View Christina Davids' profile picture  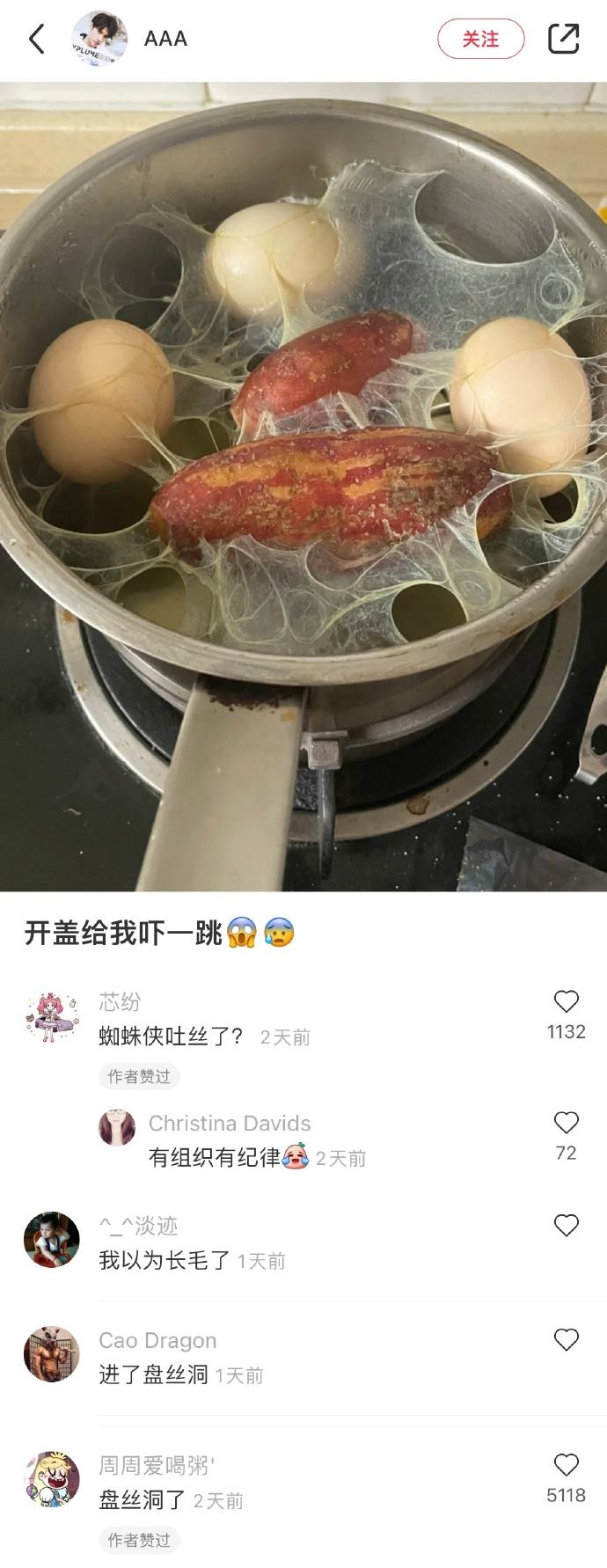click(117, 1127)
